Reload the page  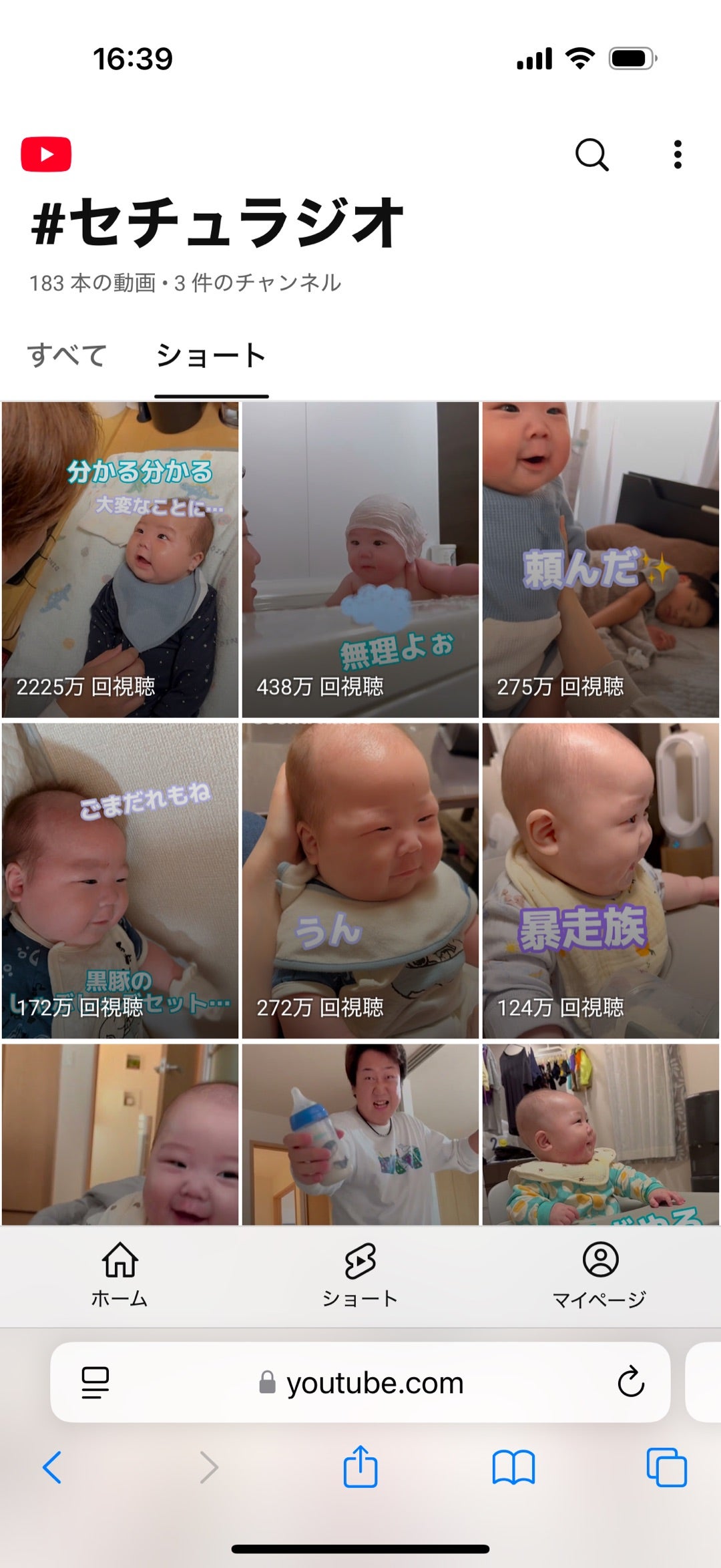tap(630, 1383)
